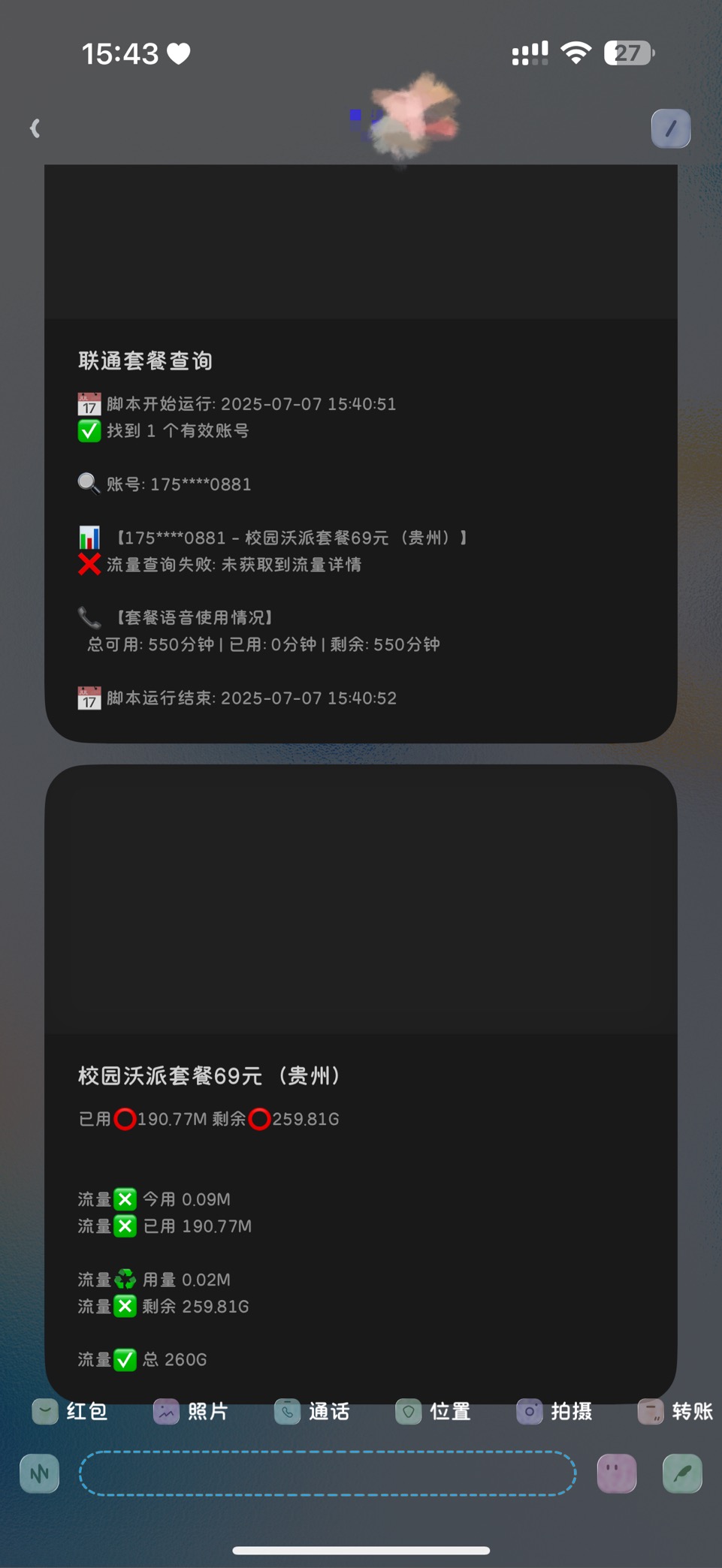Open the camera via 拍摄
Image resolution: width=722 pixels, height=1568 pixels.
point(554,1412)
